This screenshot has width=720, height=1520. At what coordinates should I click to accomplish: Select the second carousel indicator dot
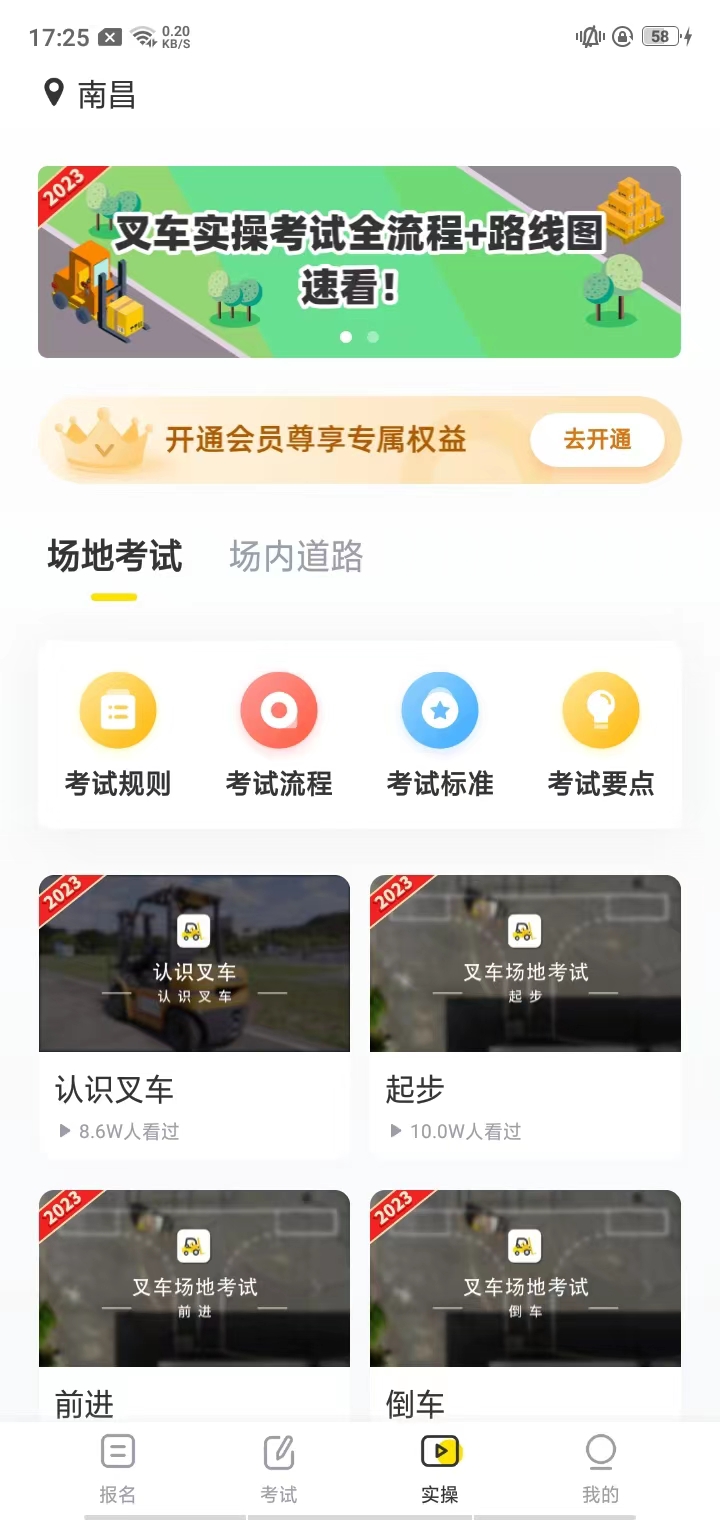372,338
